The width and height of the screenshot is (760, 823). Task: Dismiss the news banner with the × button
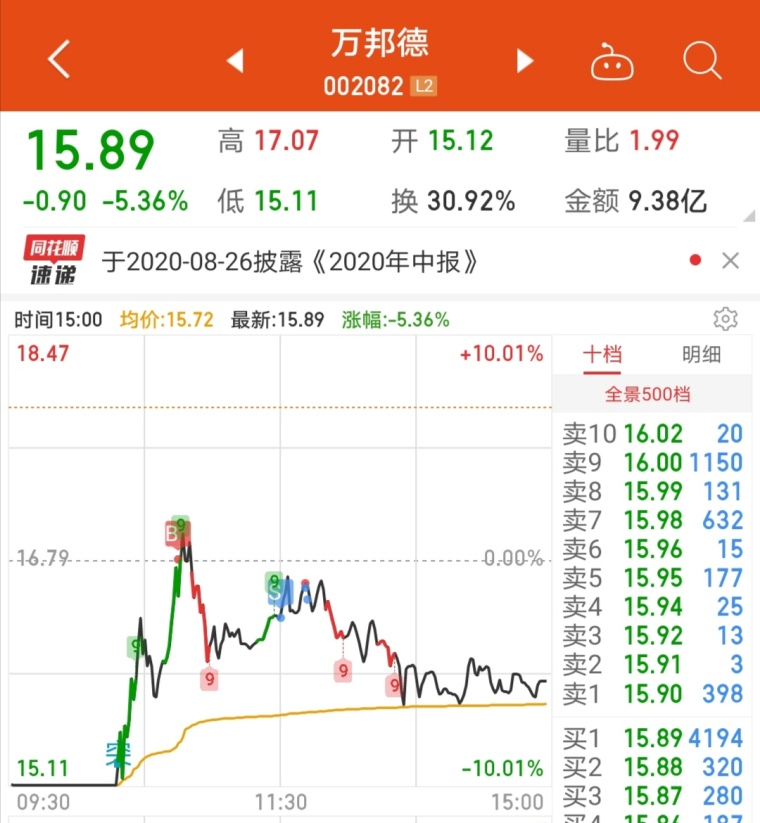(730, 259)
